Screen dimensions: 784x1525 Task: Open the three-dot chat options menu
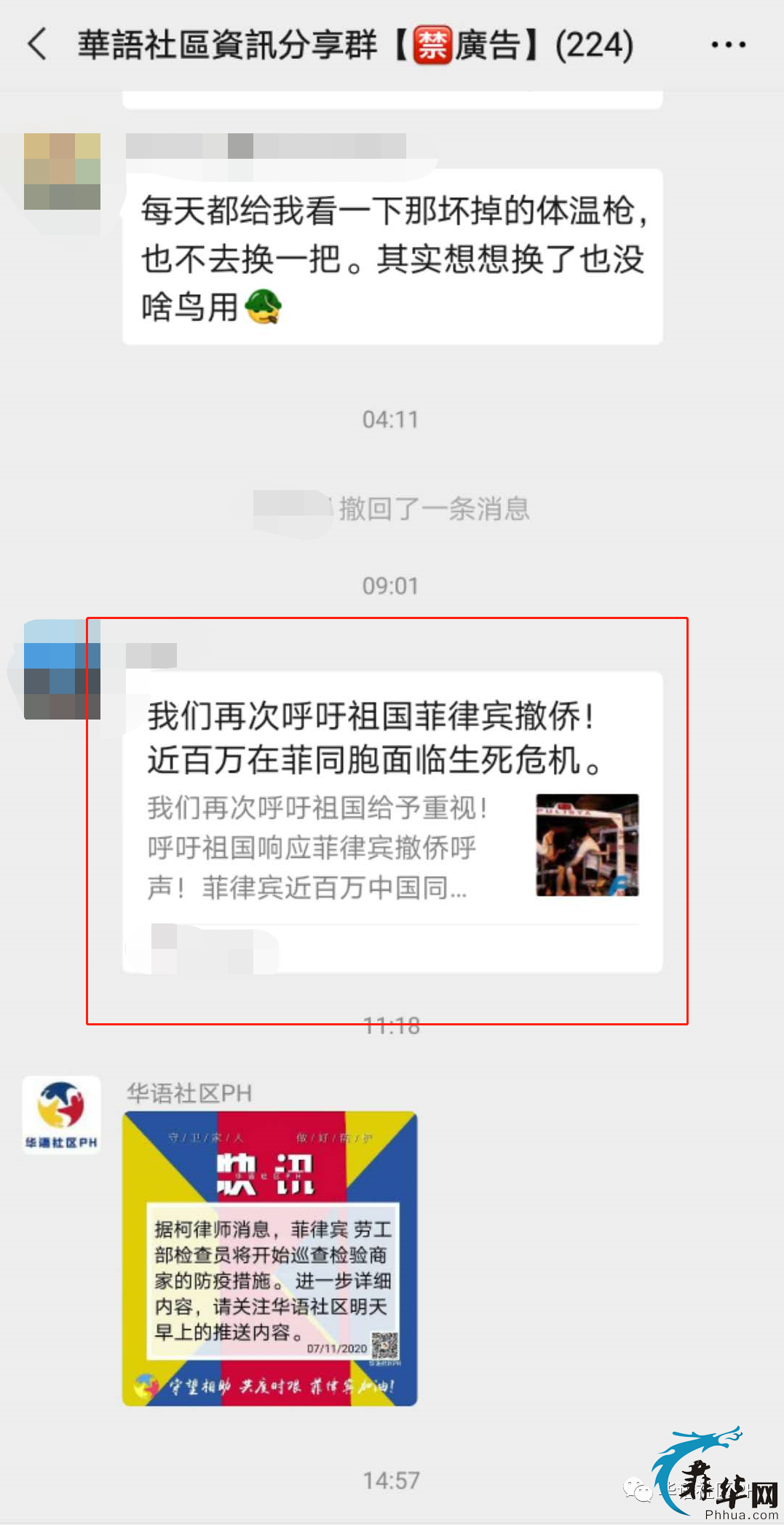728,45
